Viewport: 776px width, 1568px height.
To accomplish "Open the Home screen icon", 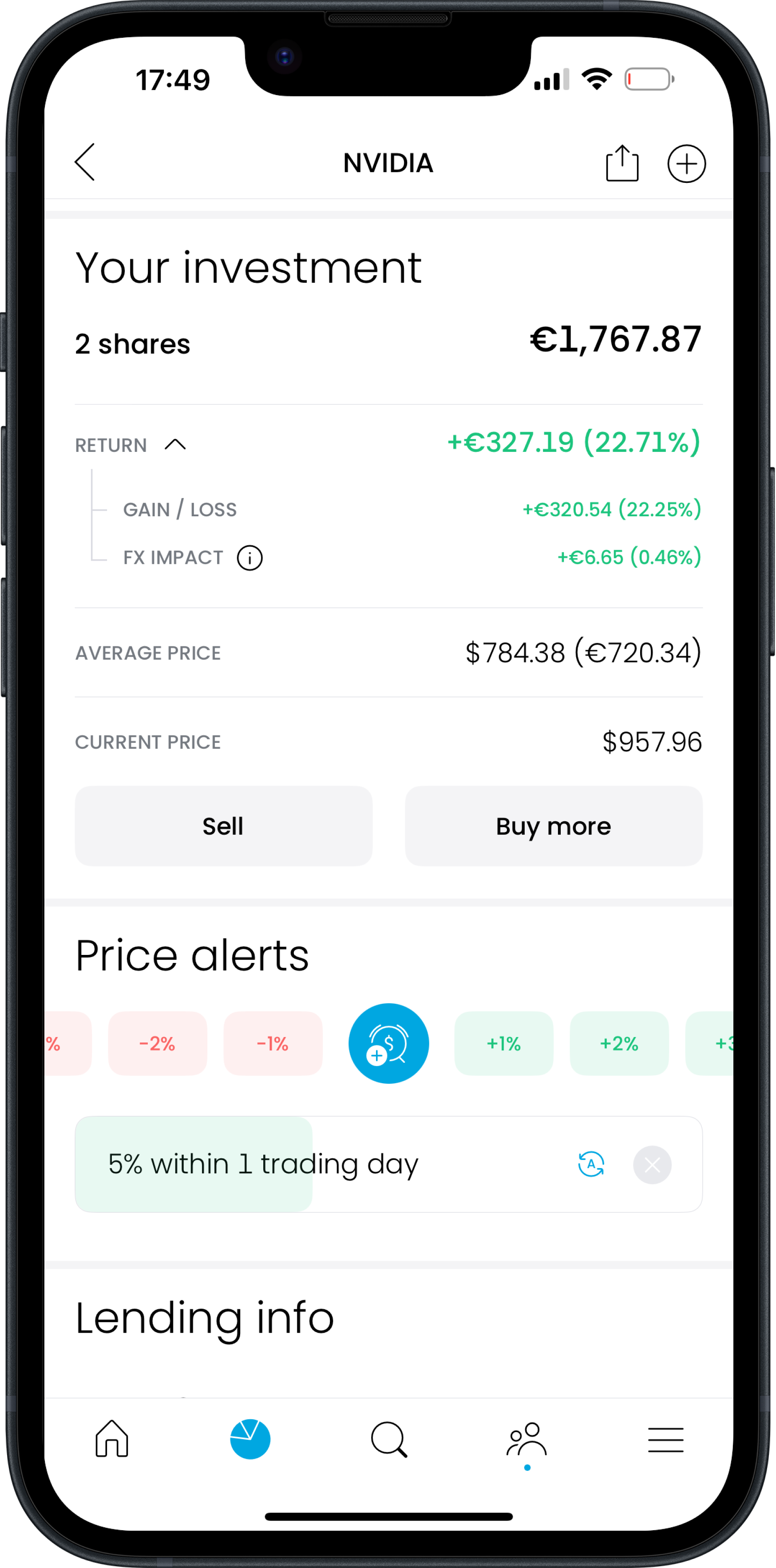I will click(x=111, y=1440).
